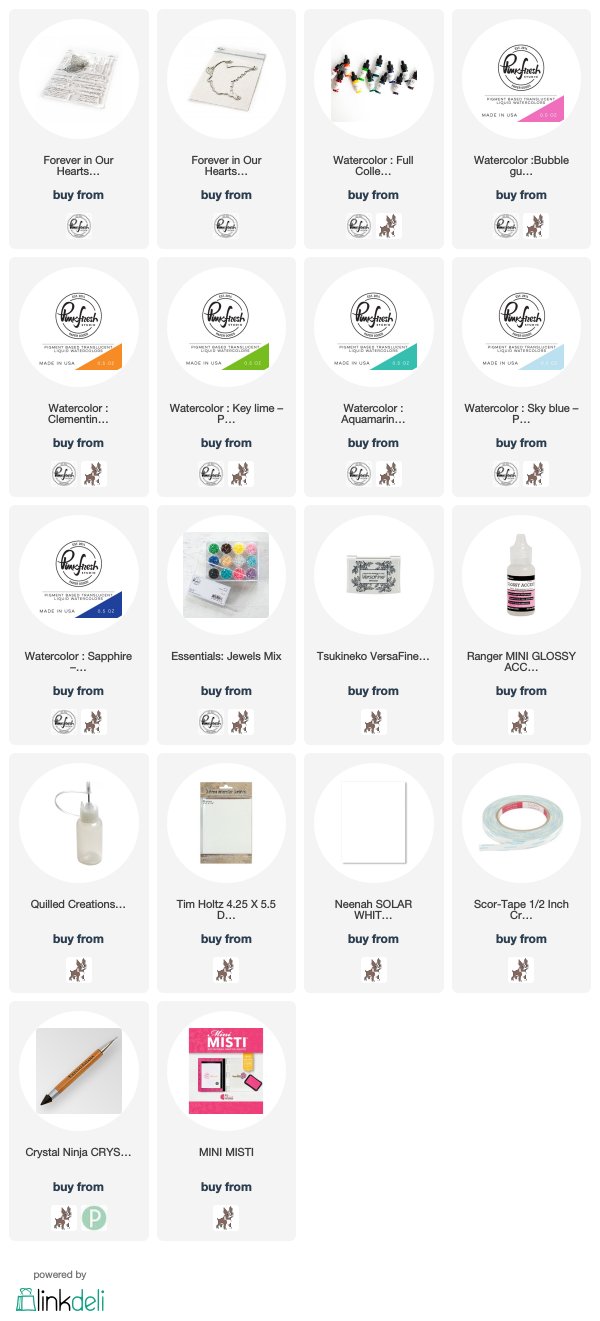Buy MINI MISTI from the dog-logo store
The image size is (600, 1321).
click(x=226, y=1217)
